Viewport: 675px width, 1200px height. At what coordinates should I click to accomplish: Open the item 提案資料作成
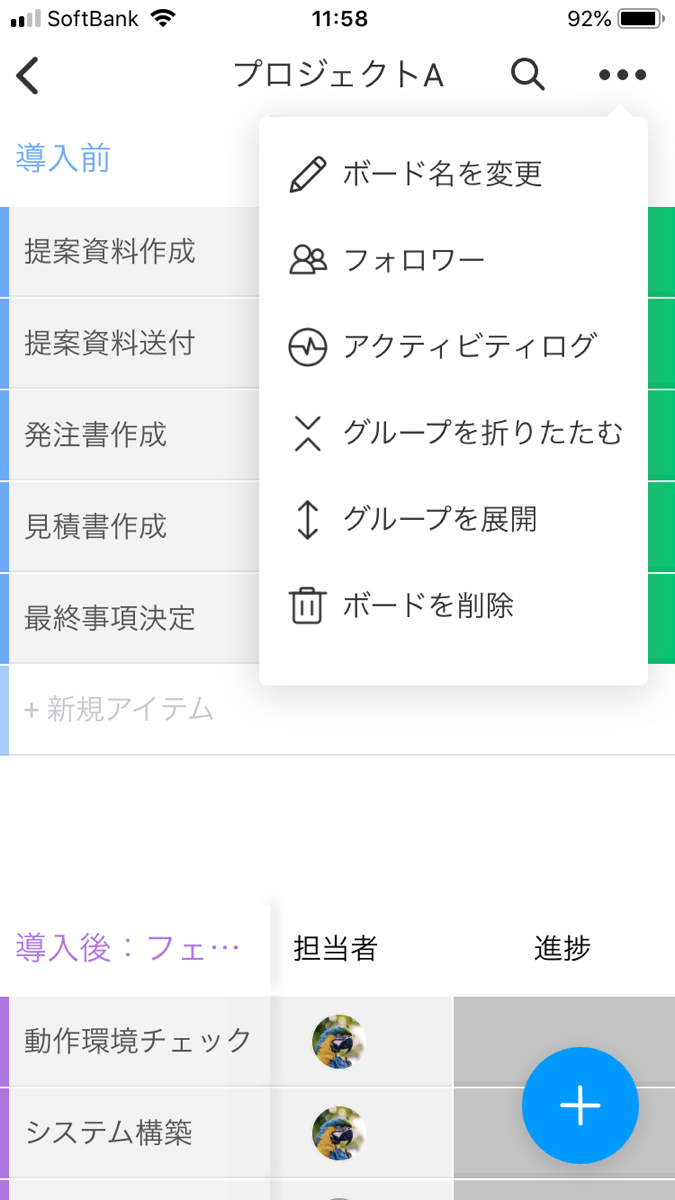pyautogui.click(x=109, y=252)
